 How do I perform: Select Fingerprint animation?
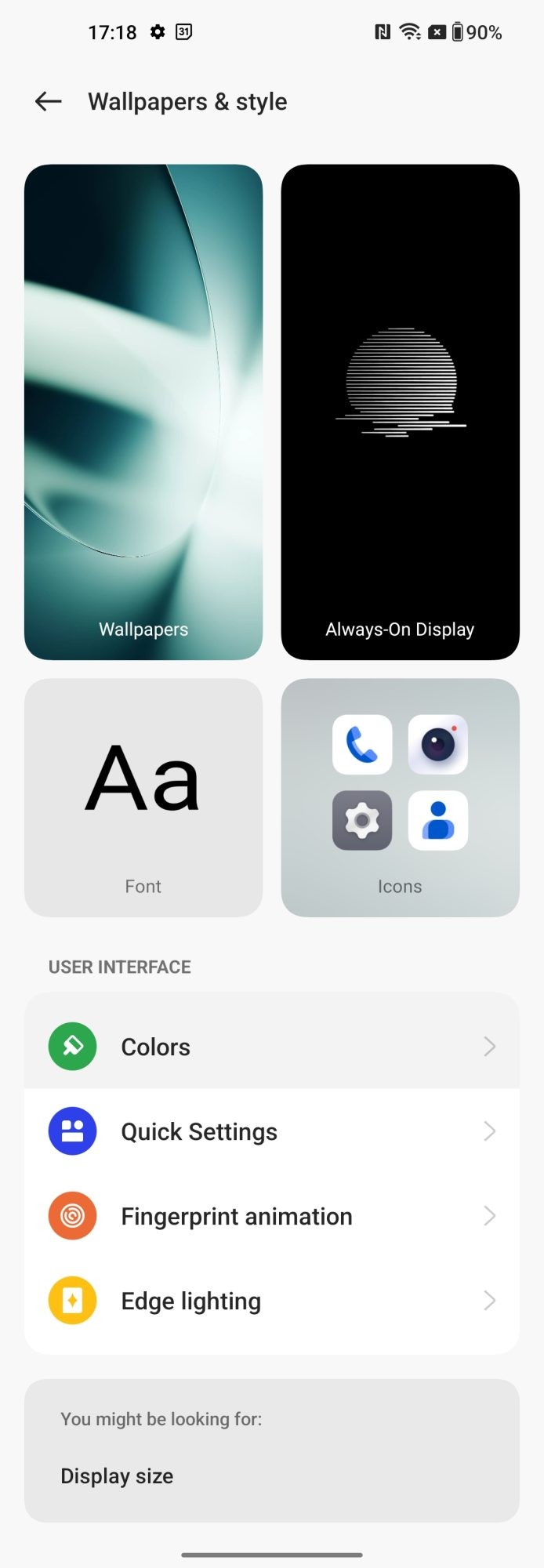(271, 1216)
